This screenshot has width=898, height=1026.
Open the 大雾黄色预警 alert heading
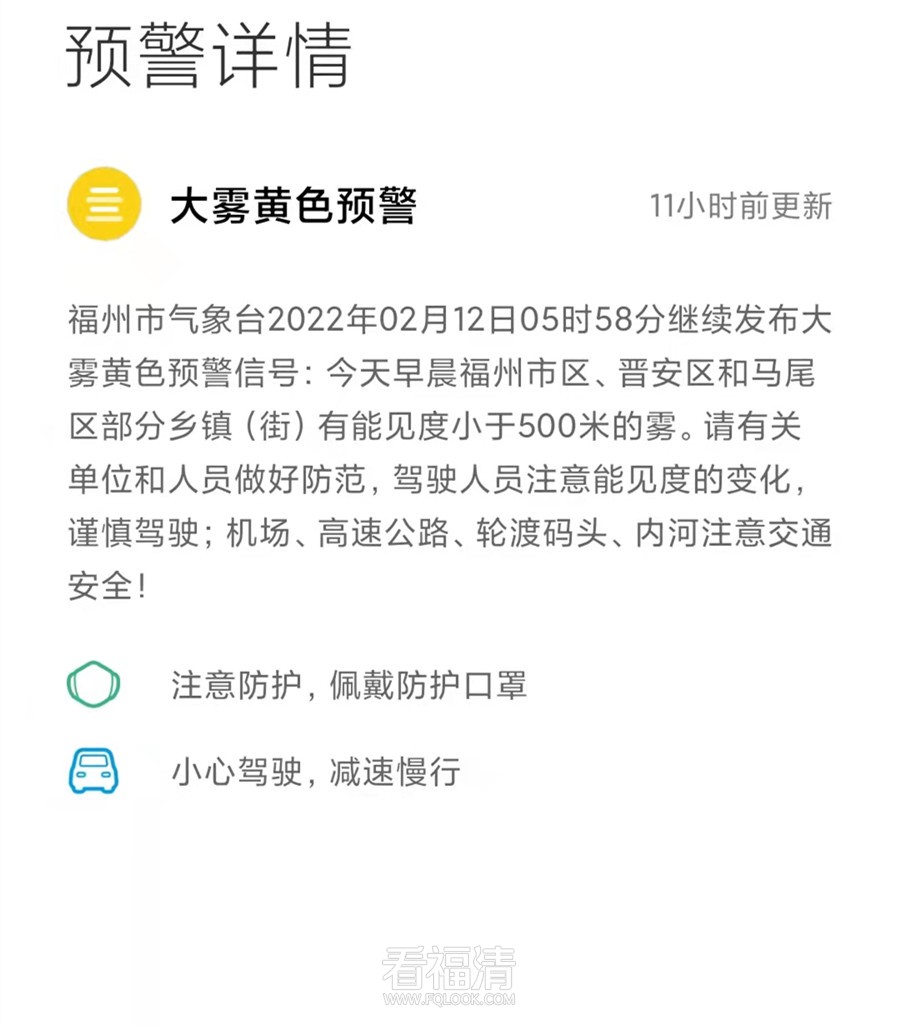(x=296, y=206)
